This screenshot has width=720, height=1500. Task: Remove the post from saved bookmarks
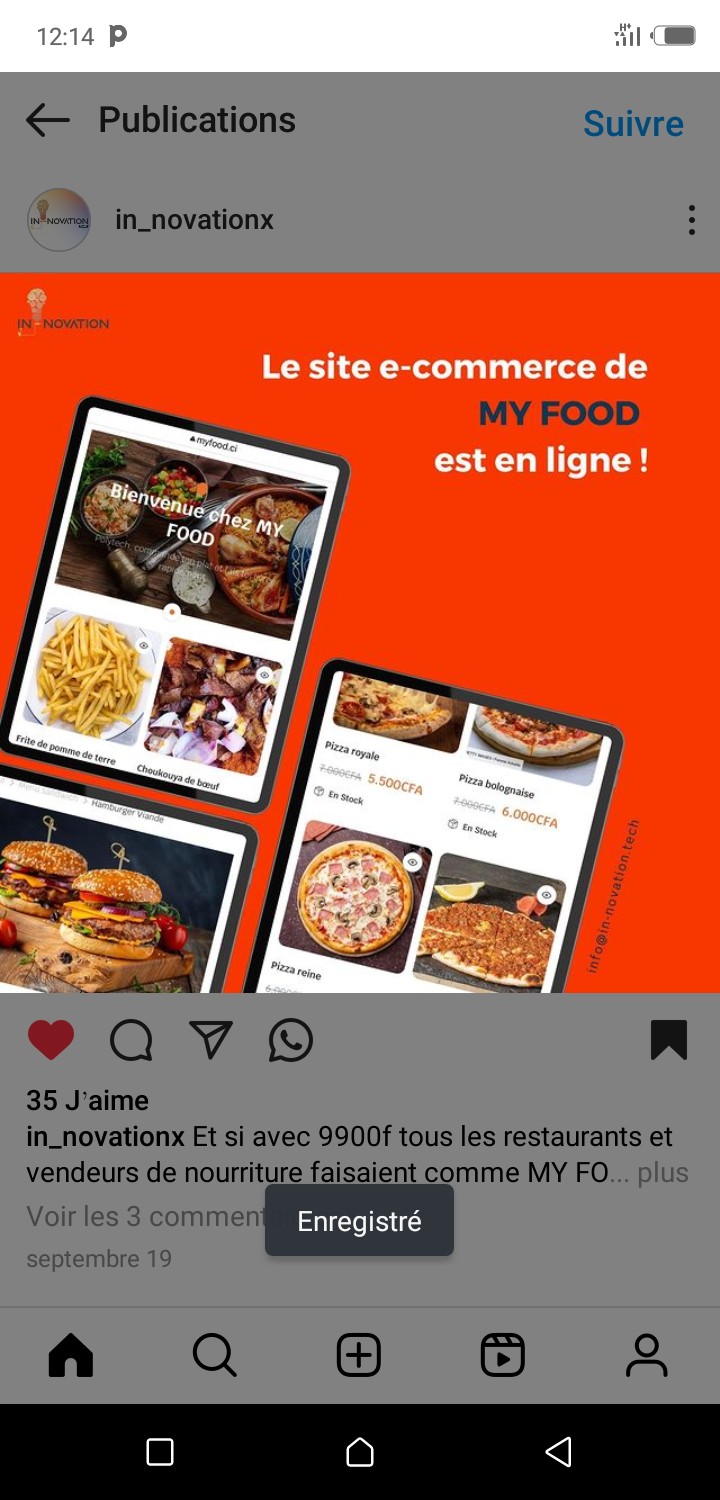click(669, 1040)
